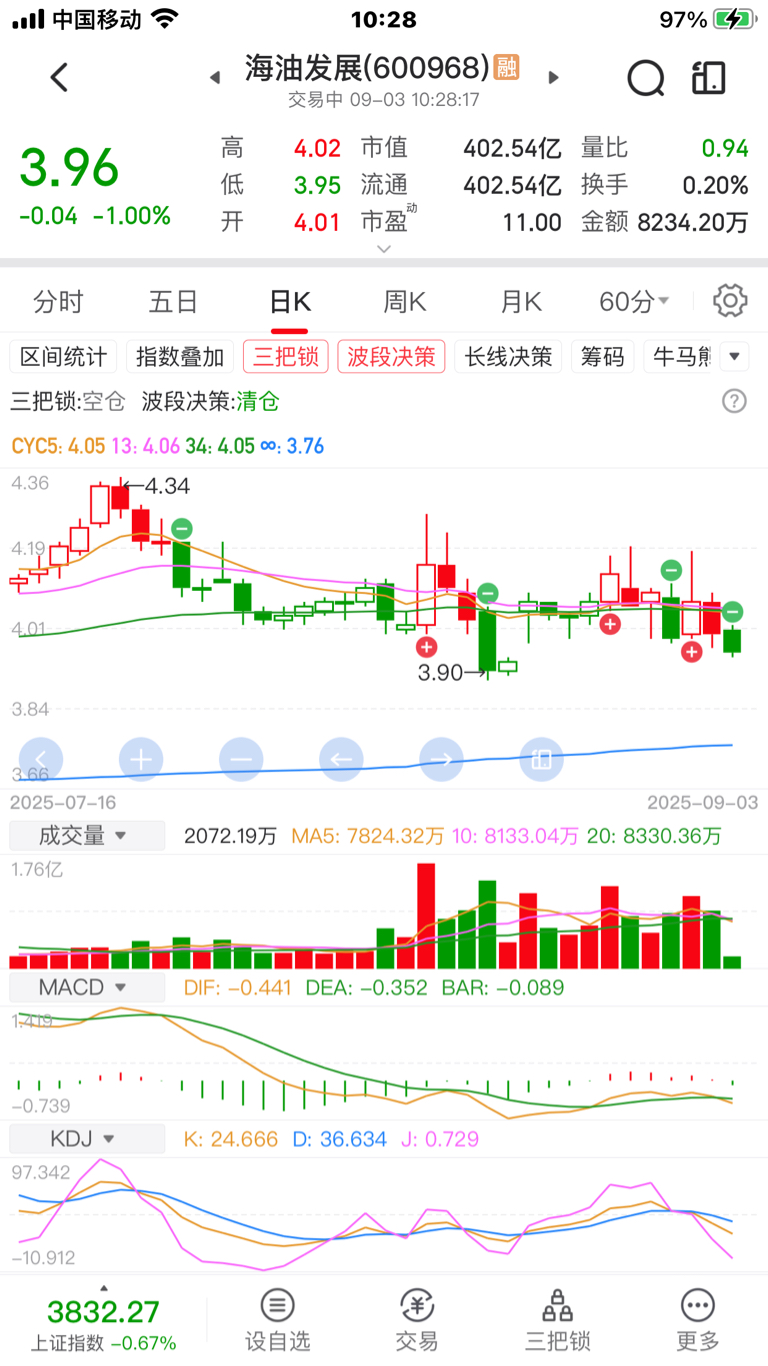This screenshot has width=768, height=1366.
Task: Go back using the top-left arrow
Action: coord(59,77)
